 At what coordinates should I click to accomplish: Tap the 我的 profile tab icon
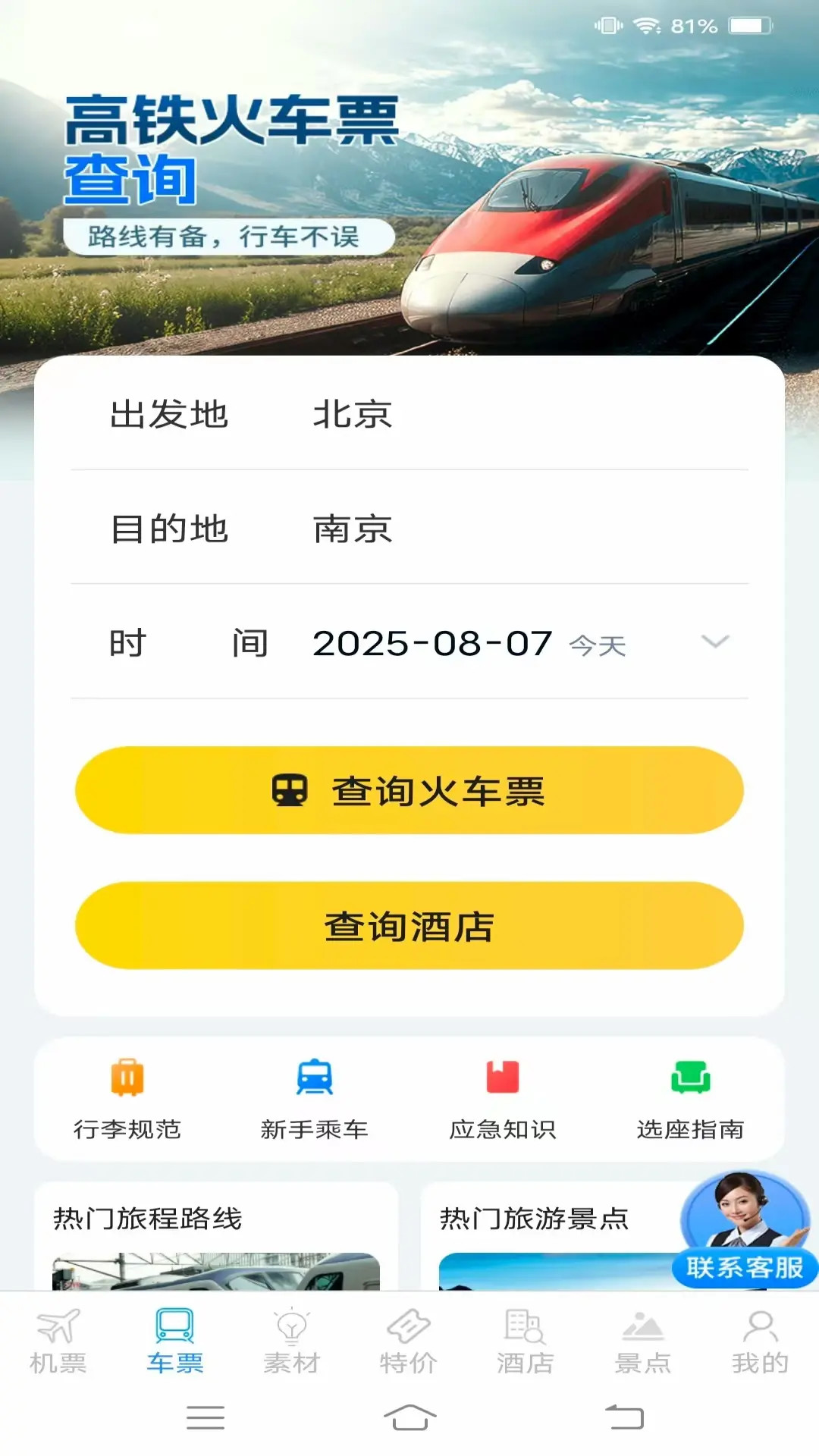[x=758, y=1340]
